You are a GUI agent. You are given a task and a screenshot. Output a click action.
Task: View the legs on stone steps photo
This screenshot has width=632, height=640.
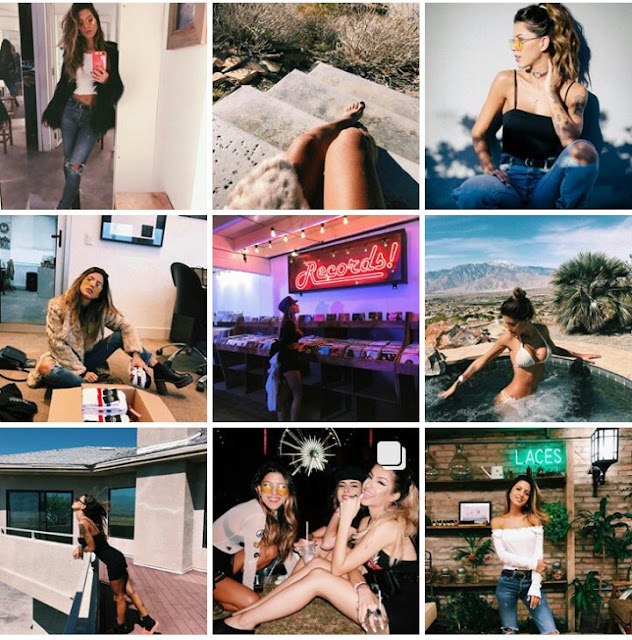(x=316, y=104)
